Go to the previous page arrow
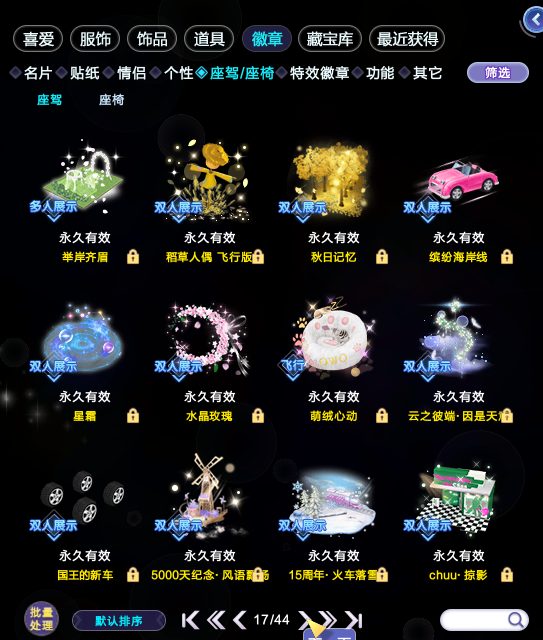This screenshot has width=543, height=640. (240, 620)
